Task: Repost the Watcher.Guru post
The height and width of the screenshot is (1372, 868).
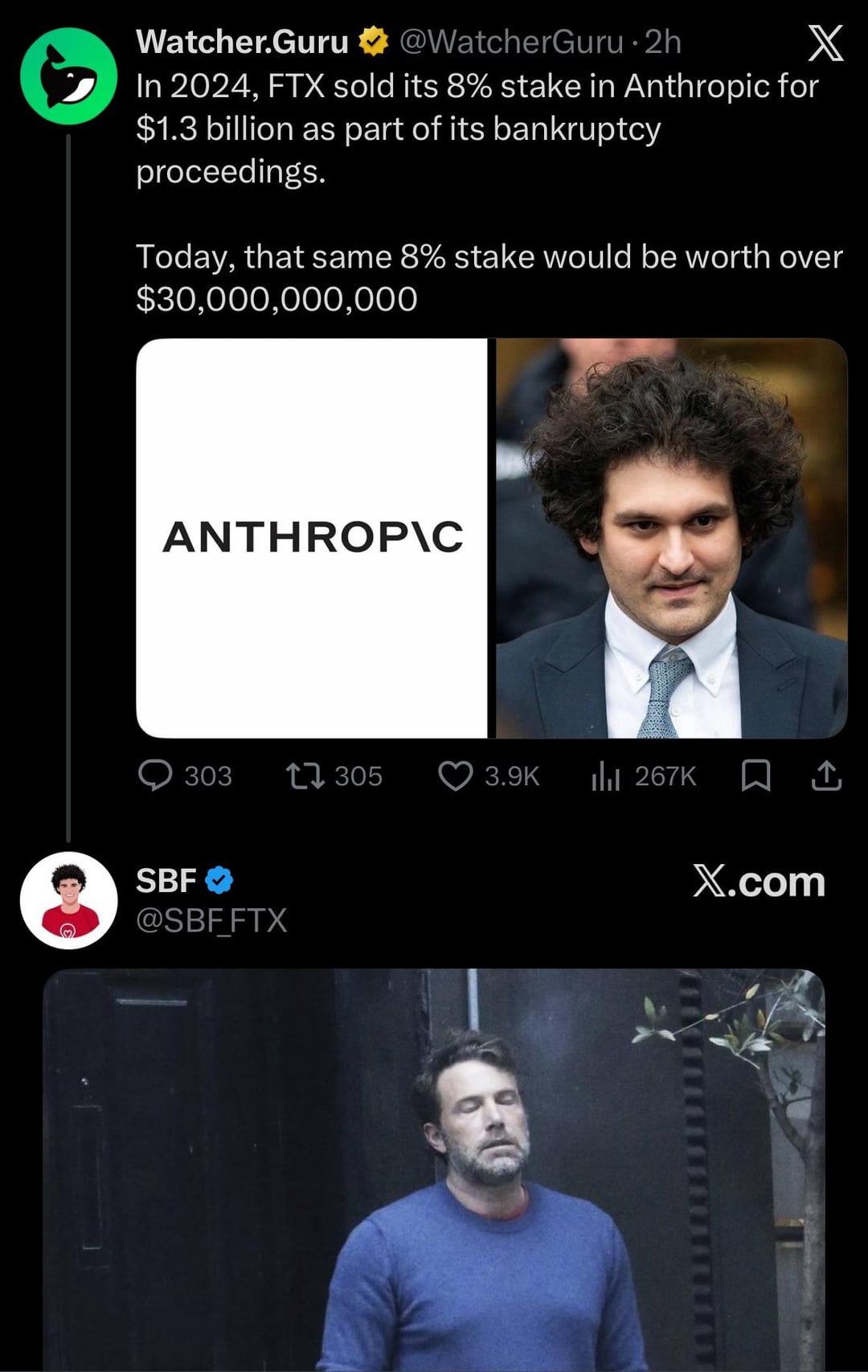Action: [305, 776]
